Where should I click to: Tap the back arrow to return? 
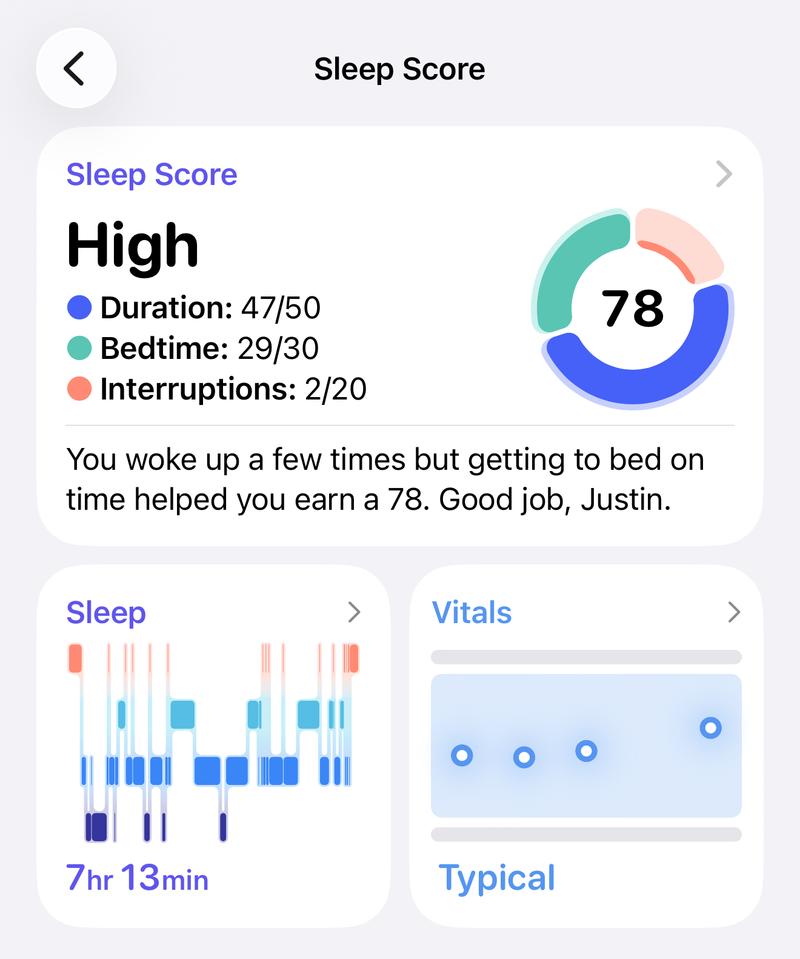click(76, 68)
